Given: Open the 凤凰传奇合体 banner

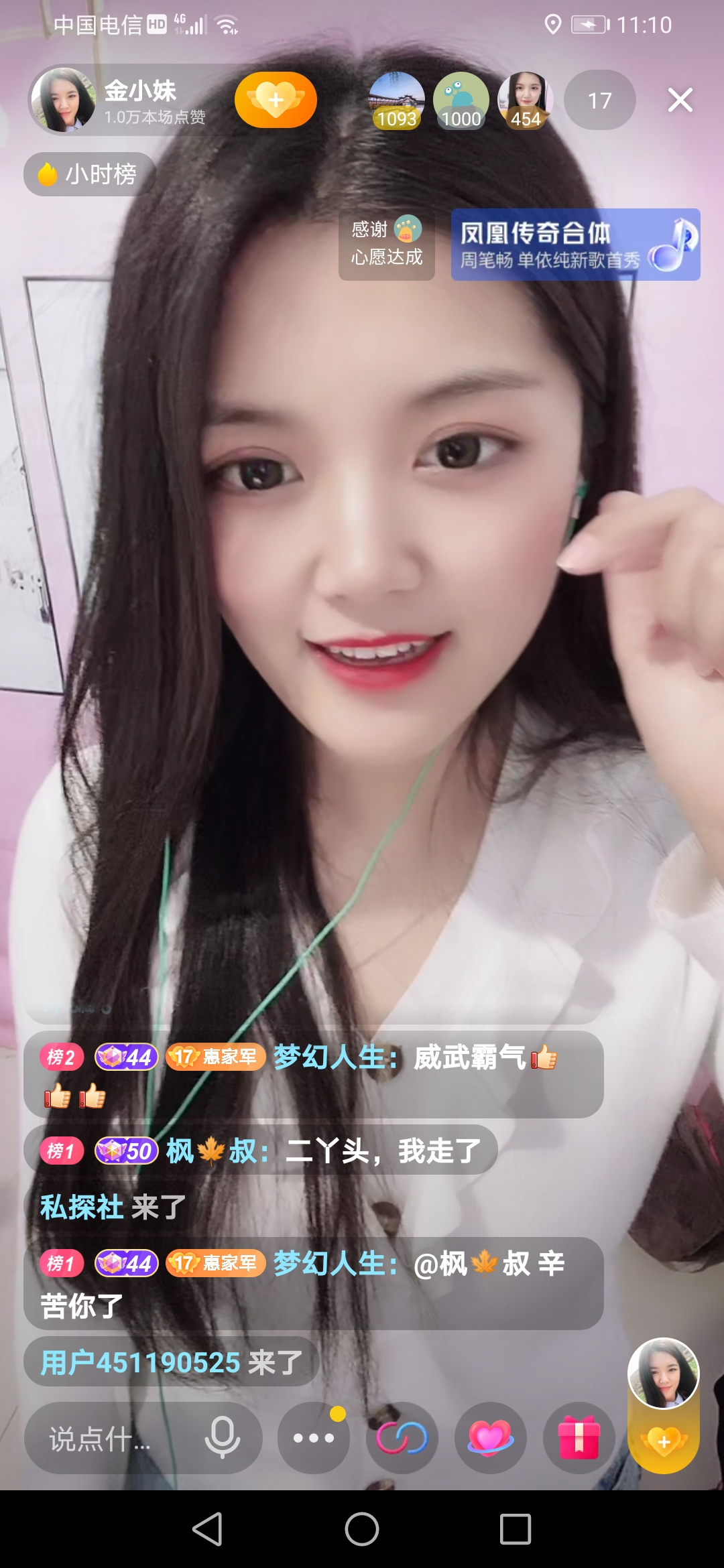Looking at the screenshot, I should [575, 245].
